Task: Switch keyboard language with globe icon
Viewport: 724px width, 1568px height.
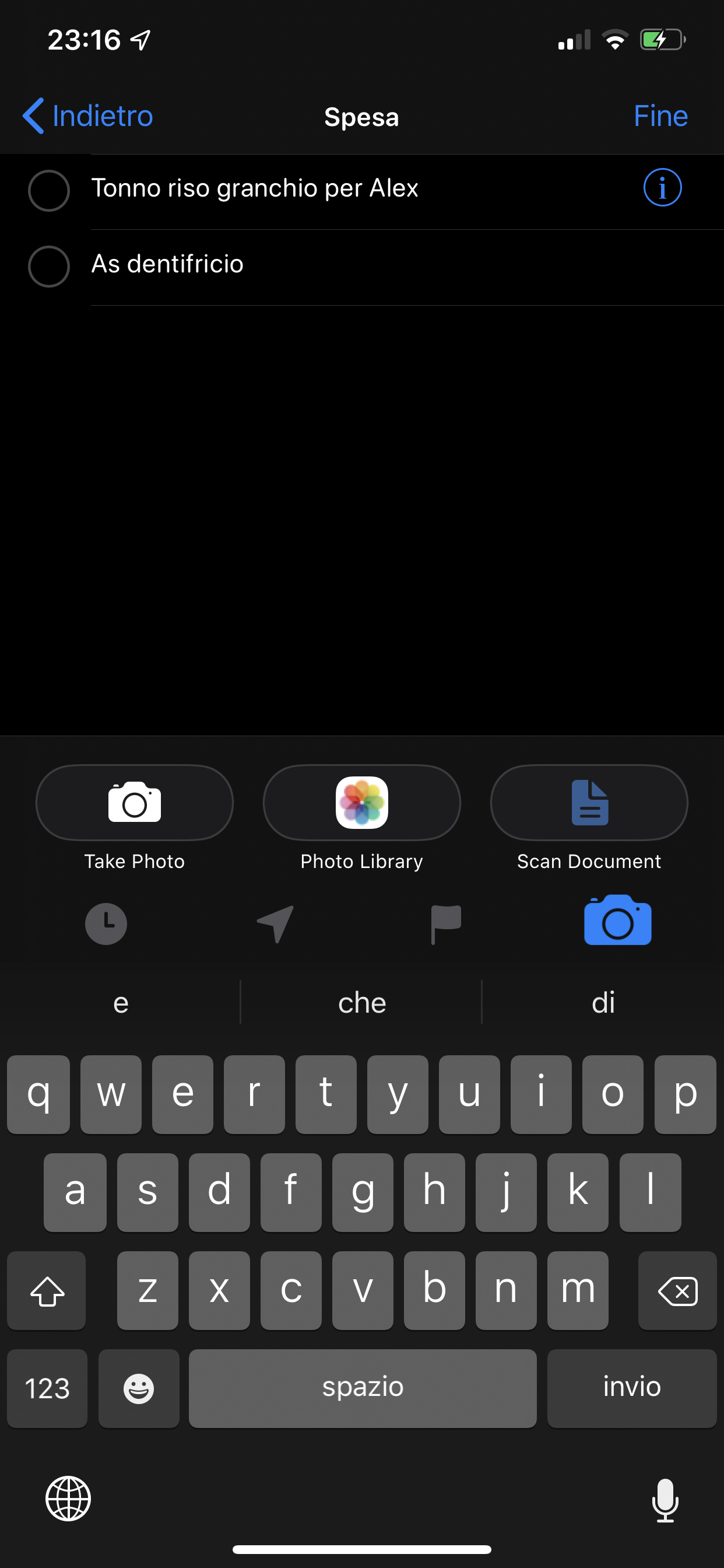Action: [x=68, y=1499]
